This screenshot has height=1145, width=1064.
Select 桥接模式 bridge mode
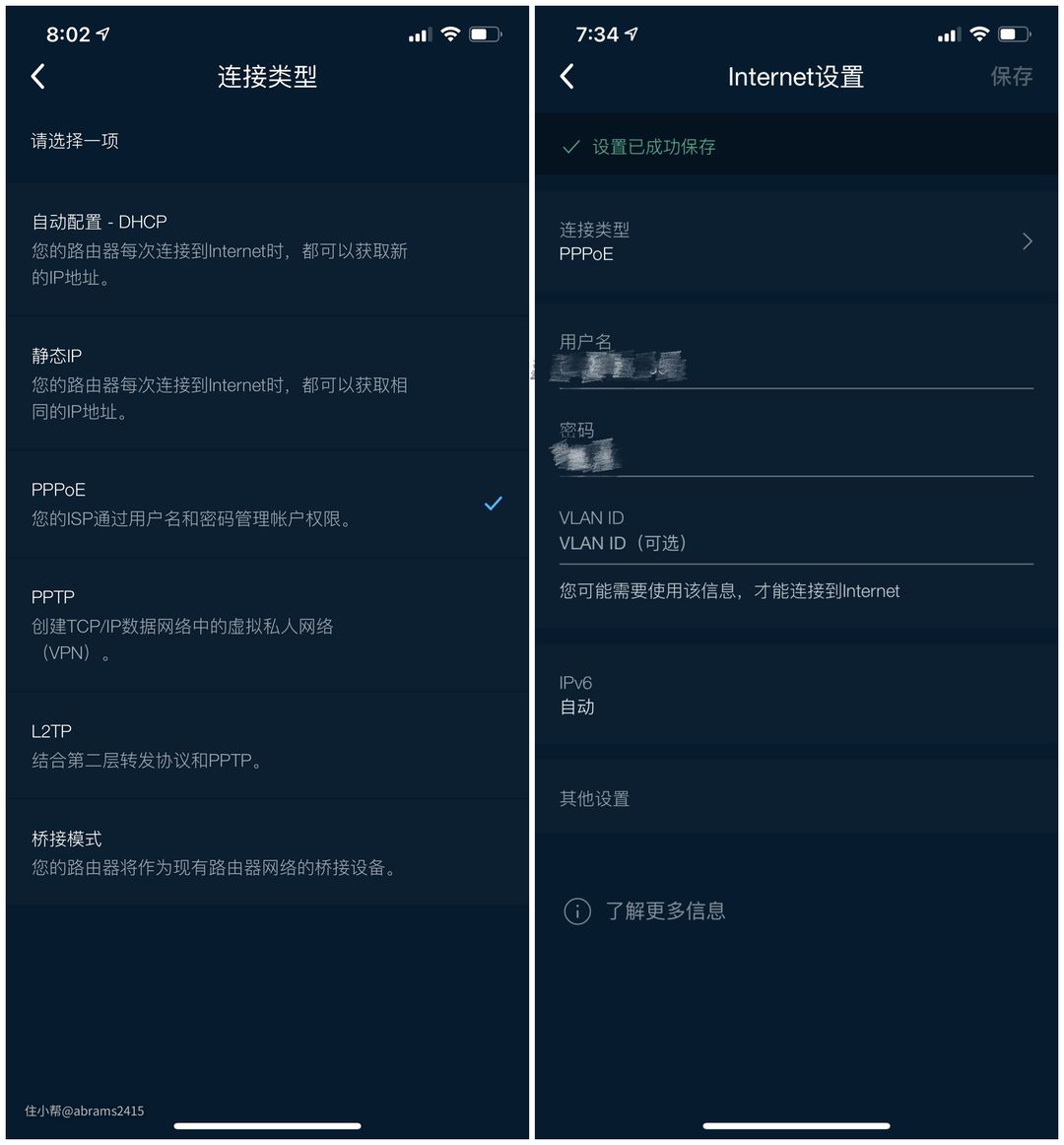click(266, 852)
